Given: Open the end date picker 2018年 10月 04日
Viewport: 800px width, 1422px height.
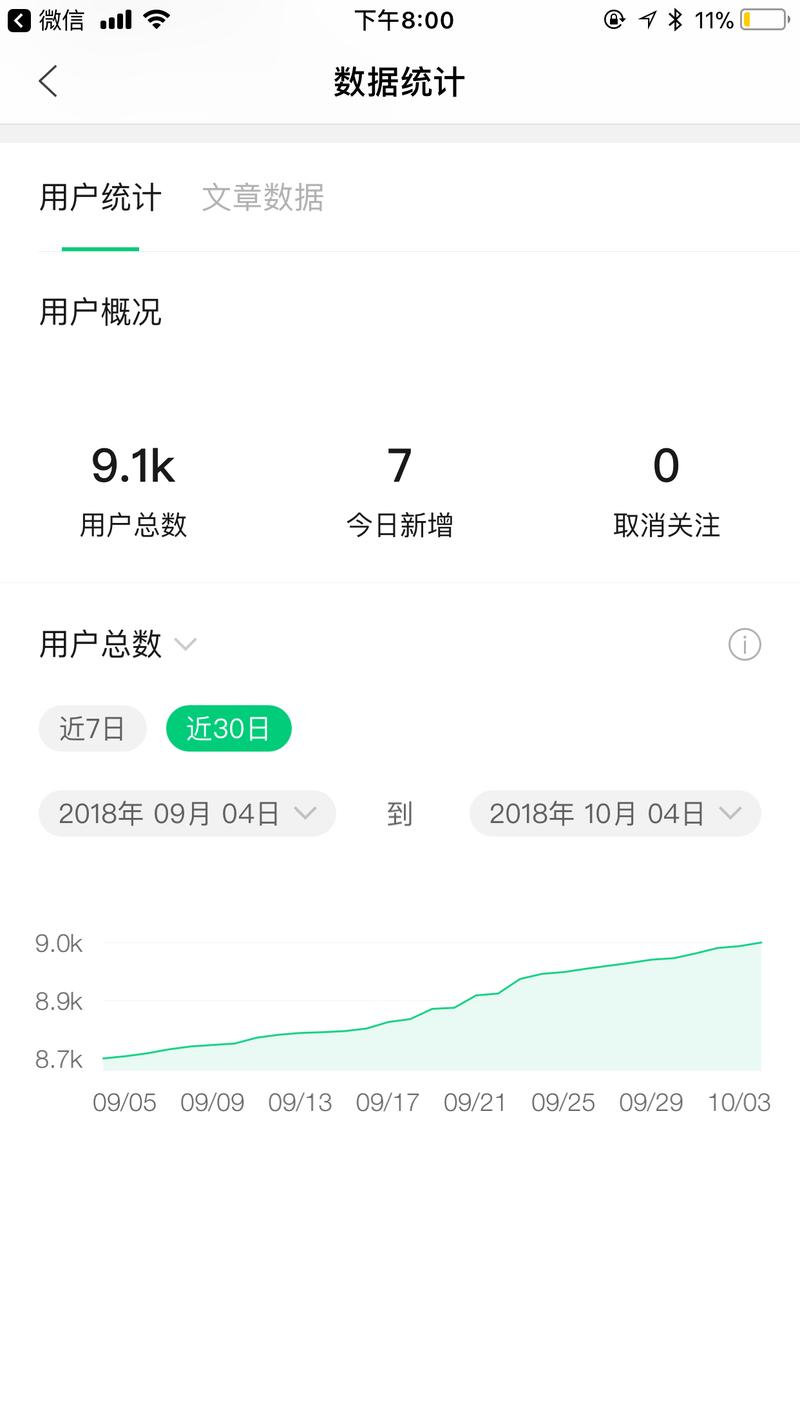Looking at the screenshot, I should 614,813.
